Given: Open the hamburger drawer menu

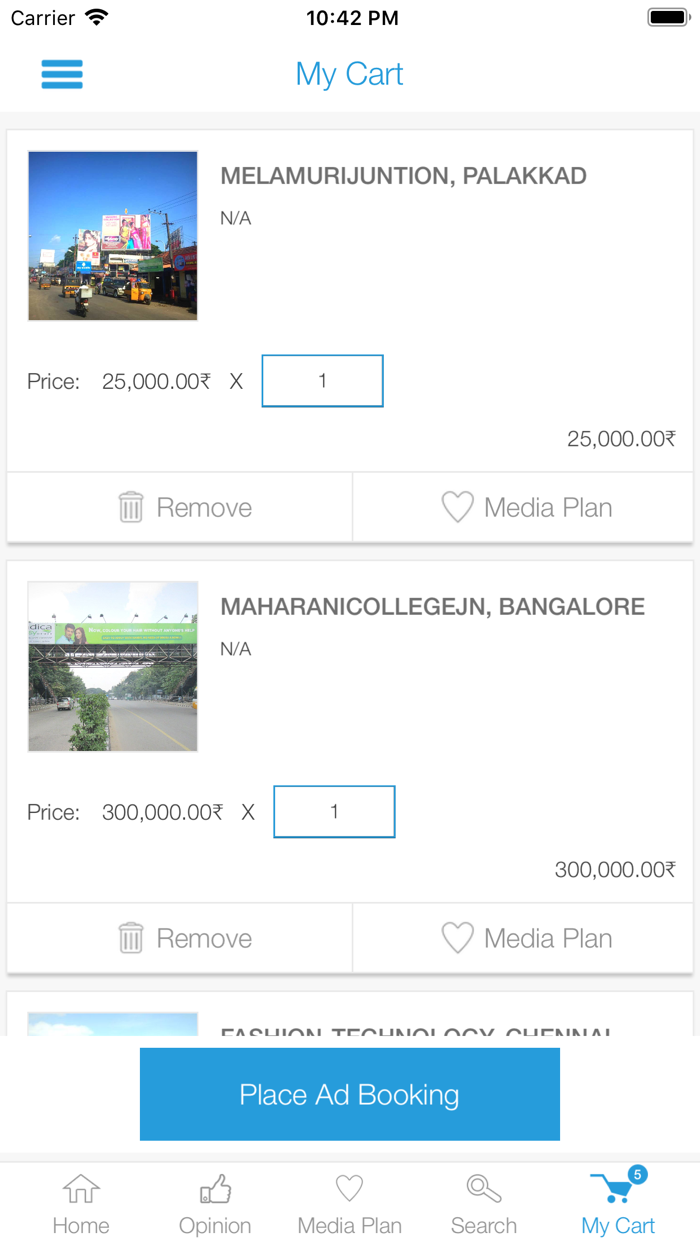Looking at the screenshot, I should click(62, 74).
